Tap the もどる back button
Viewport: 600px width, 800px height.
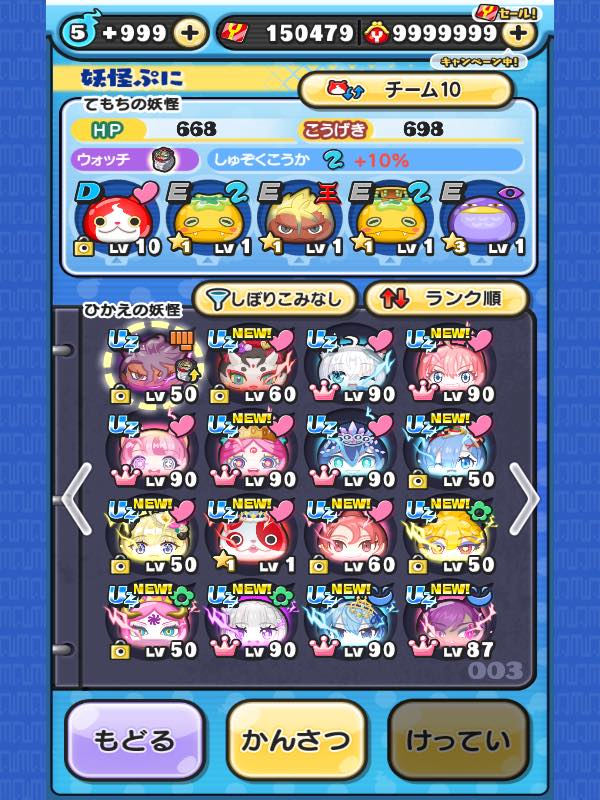136,740
